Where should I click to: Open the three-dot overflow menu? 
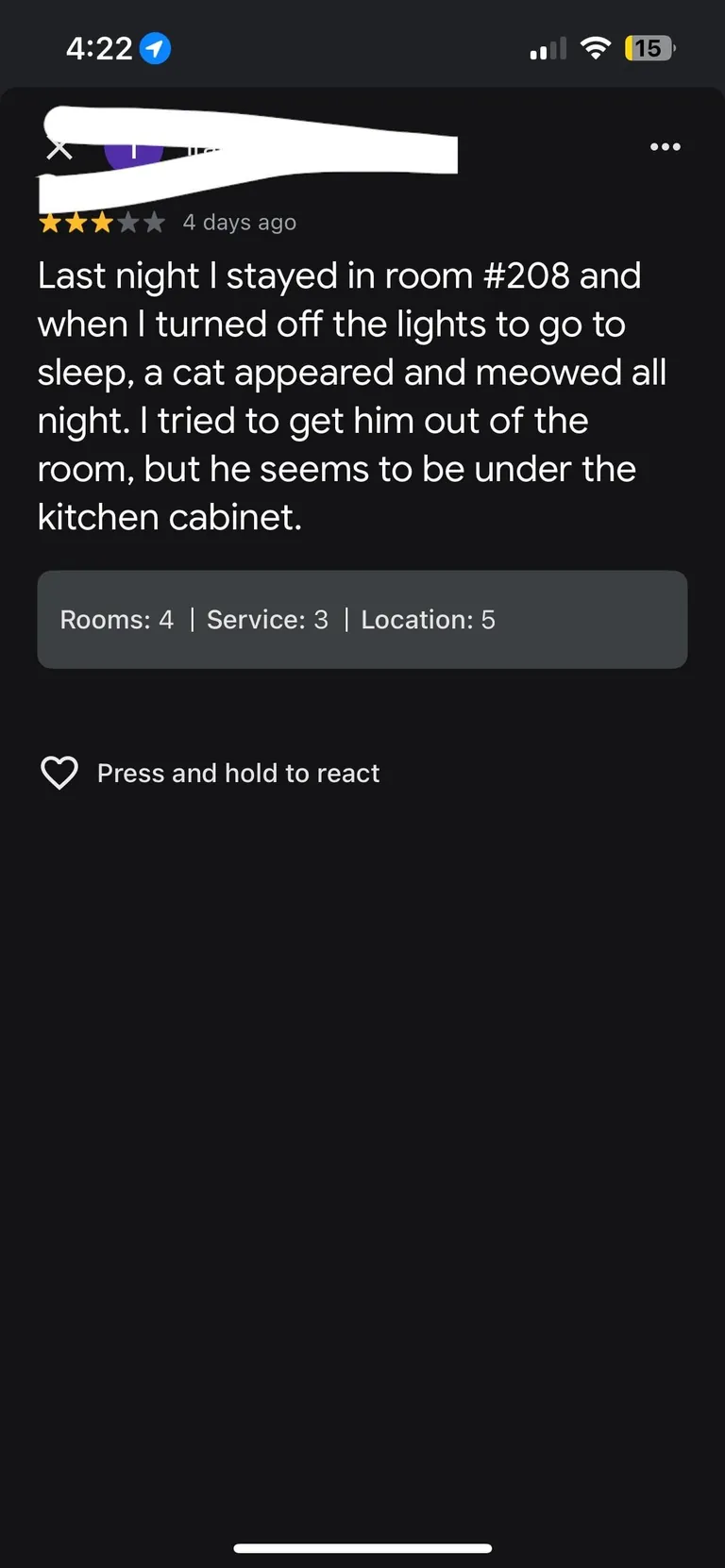[665, 147]
